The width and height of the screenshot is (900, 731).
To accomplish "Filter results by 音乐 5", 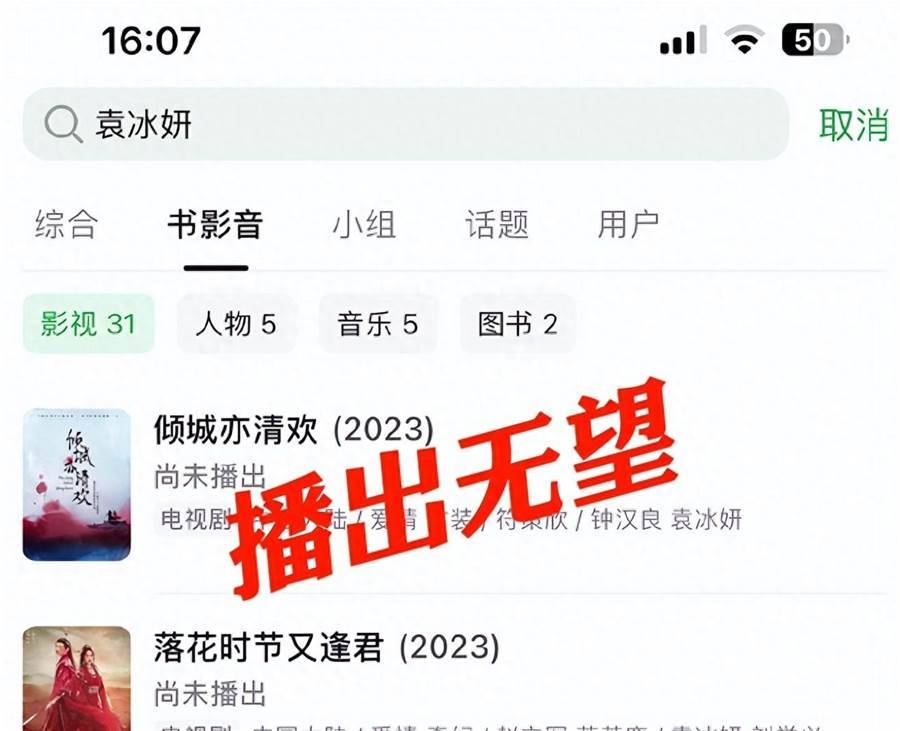I will pyautogui.click(x=377, y=324).
